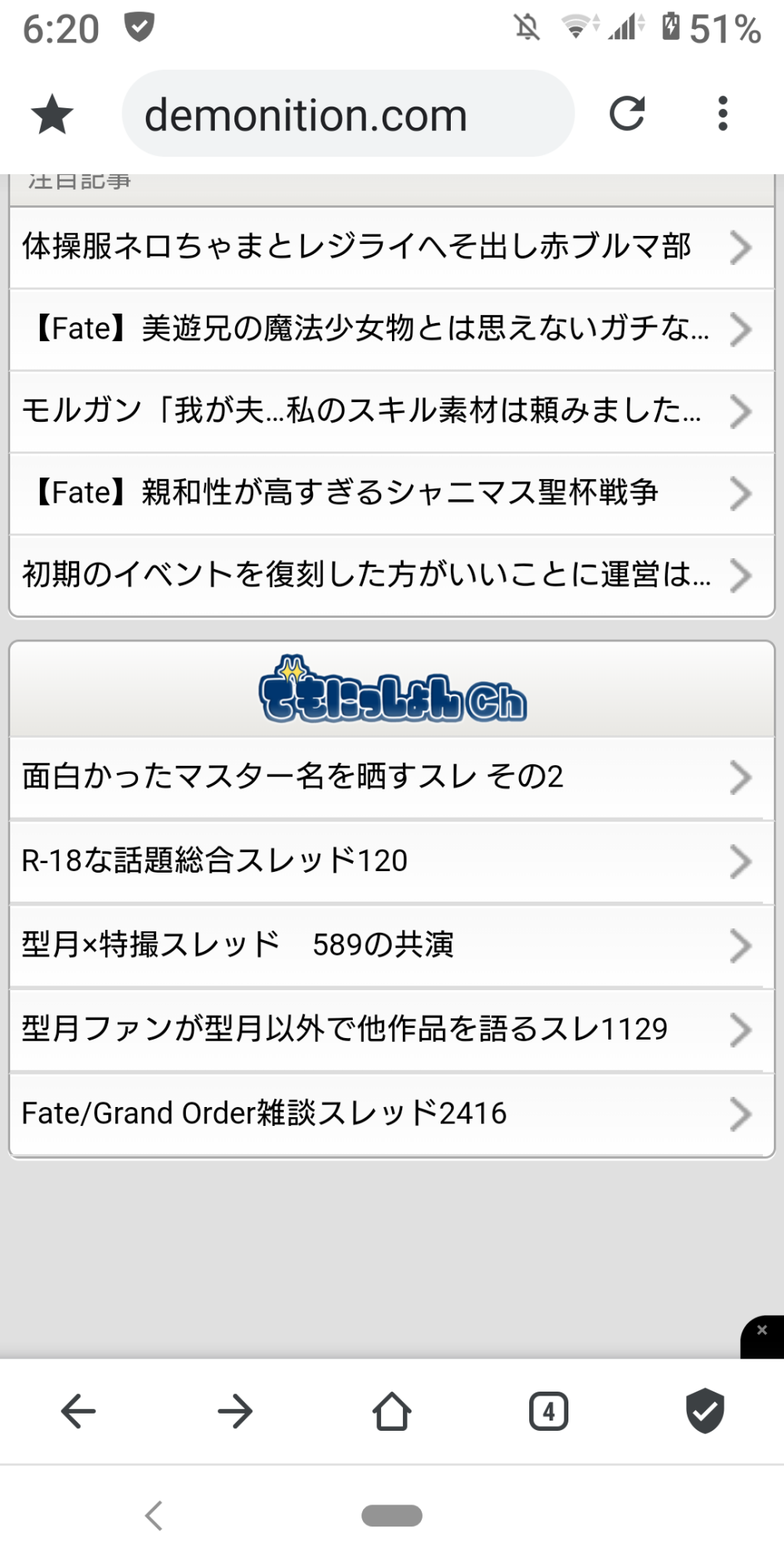View the 4 open tabs
This screenshot has width=784, height=1568.
549,1412
